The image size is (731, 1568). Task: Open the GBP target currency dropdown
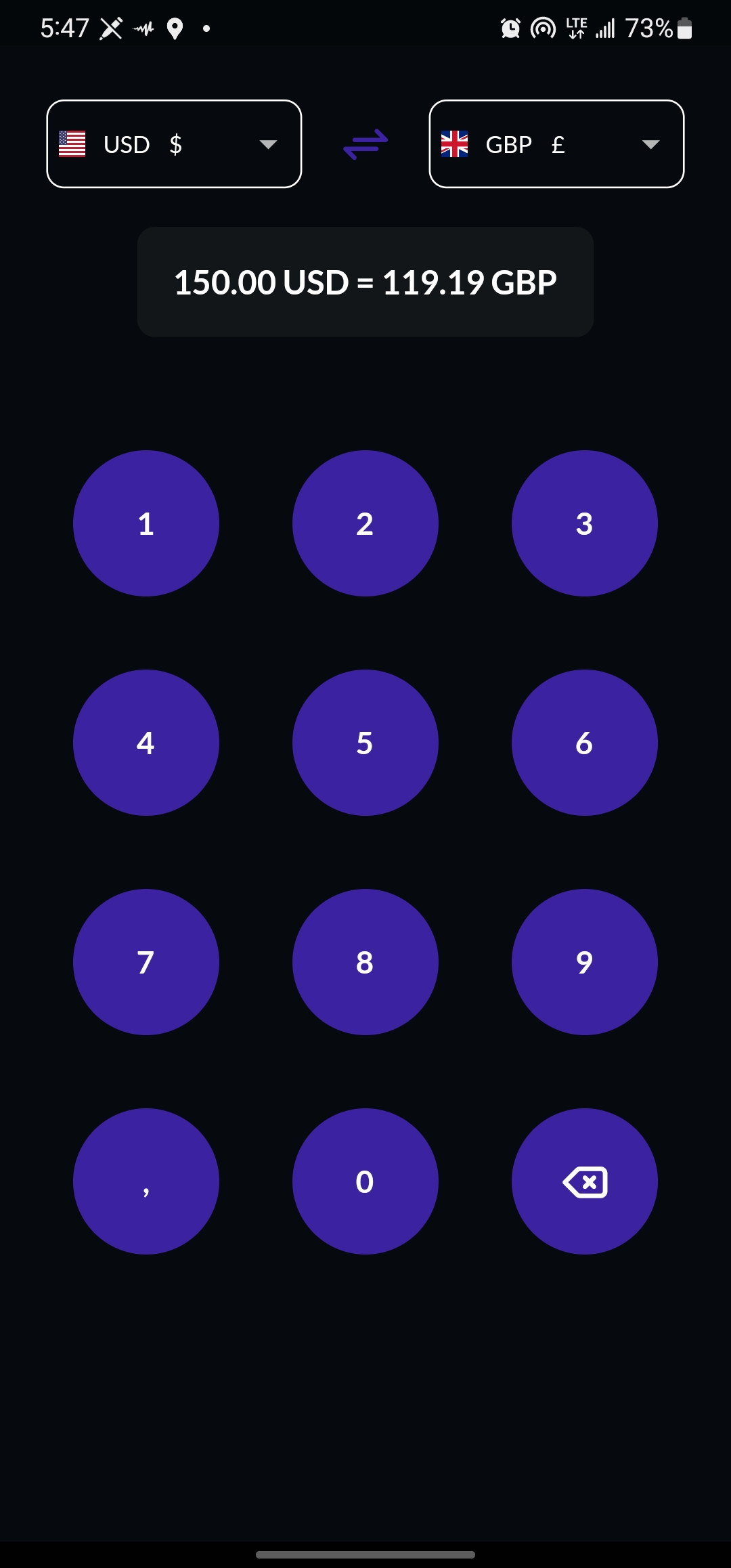tap(556, 144)
